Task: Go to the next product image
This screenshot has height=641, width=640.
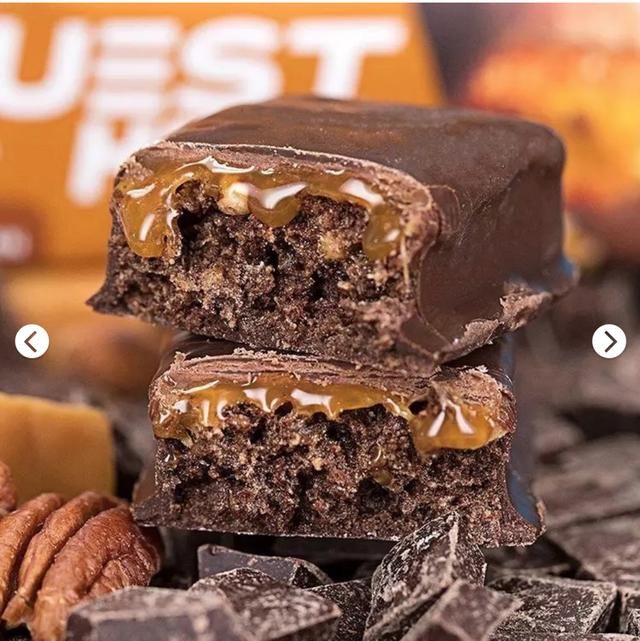Action: [x=608, y=341]
